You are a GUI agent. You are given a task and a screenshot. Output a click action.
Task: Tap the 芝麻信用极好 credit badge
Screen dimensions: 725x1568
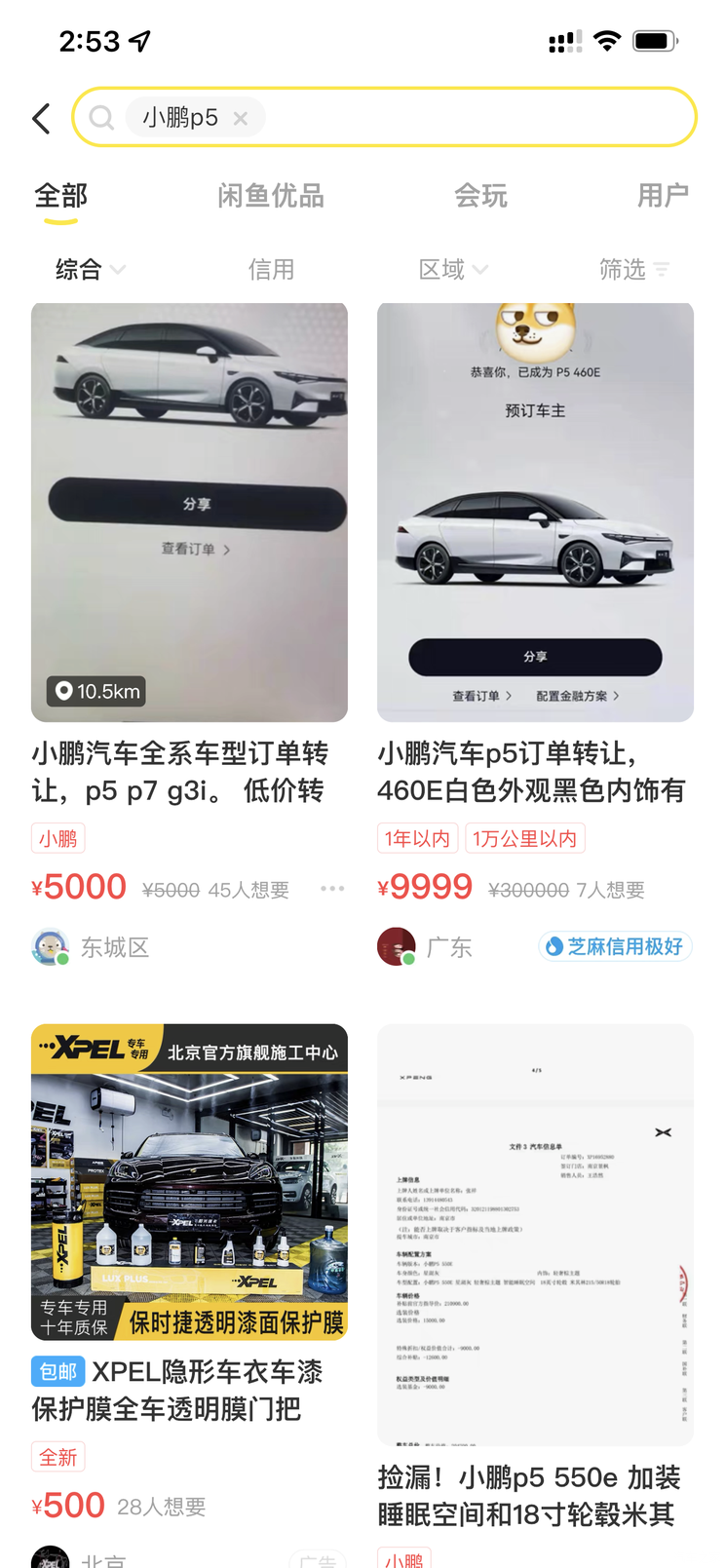click(x=614, y=946)
